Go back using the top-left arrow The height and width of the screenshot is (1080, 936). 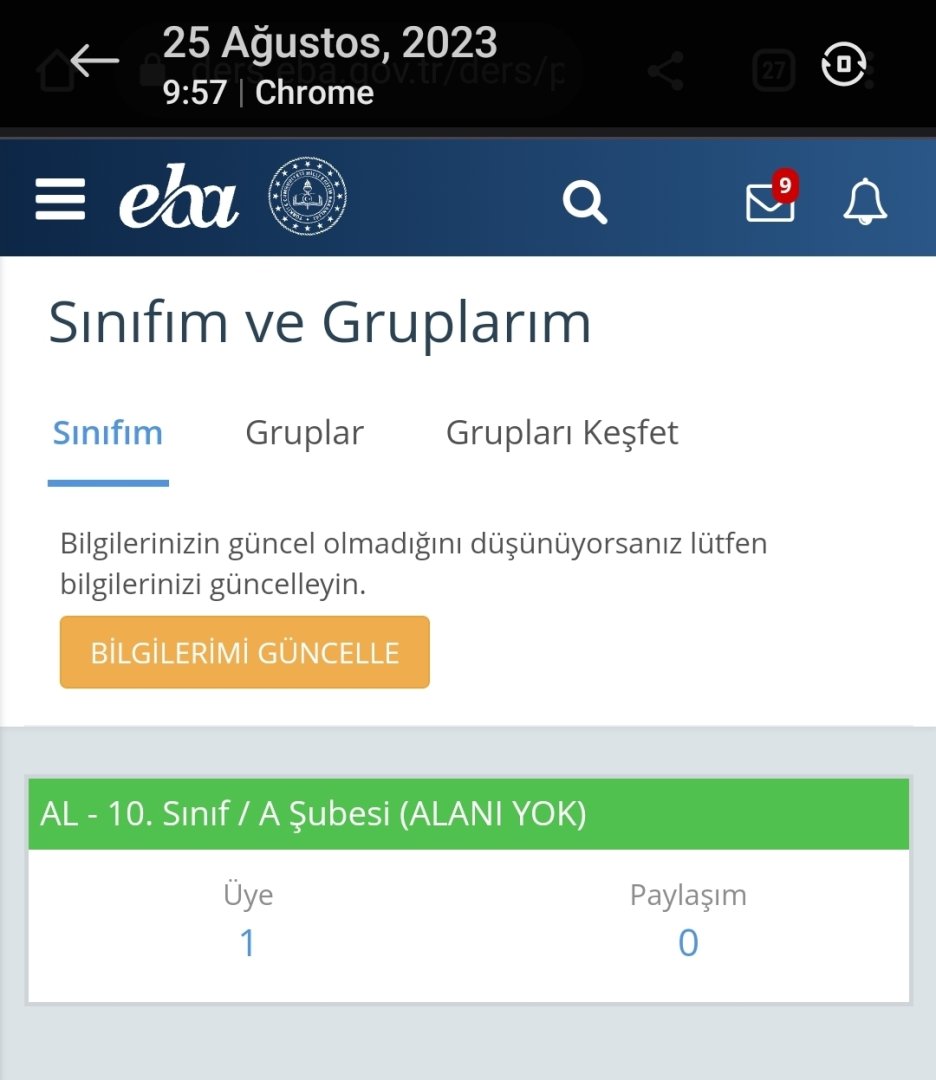point(94,61)
